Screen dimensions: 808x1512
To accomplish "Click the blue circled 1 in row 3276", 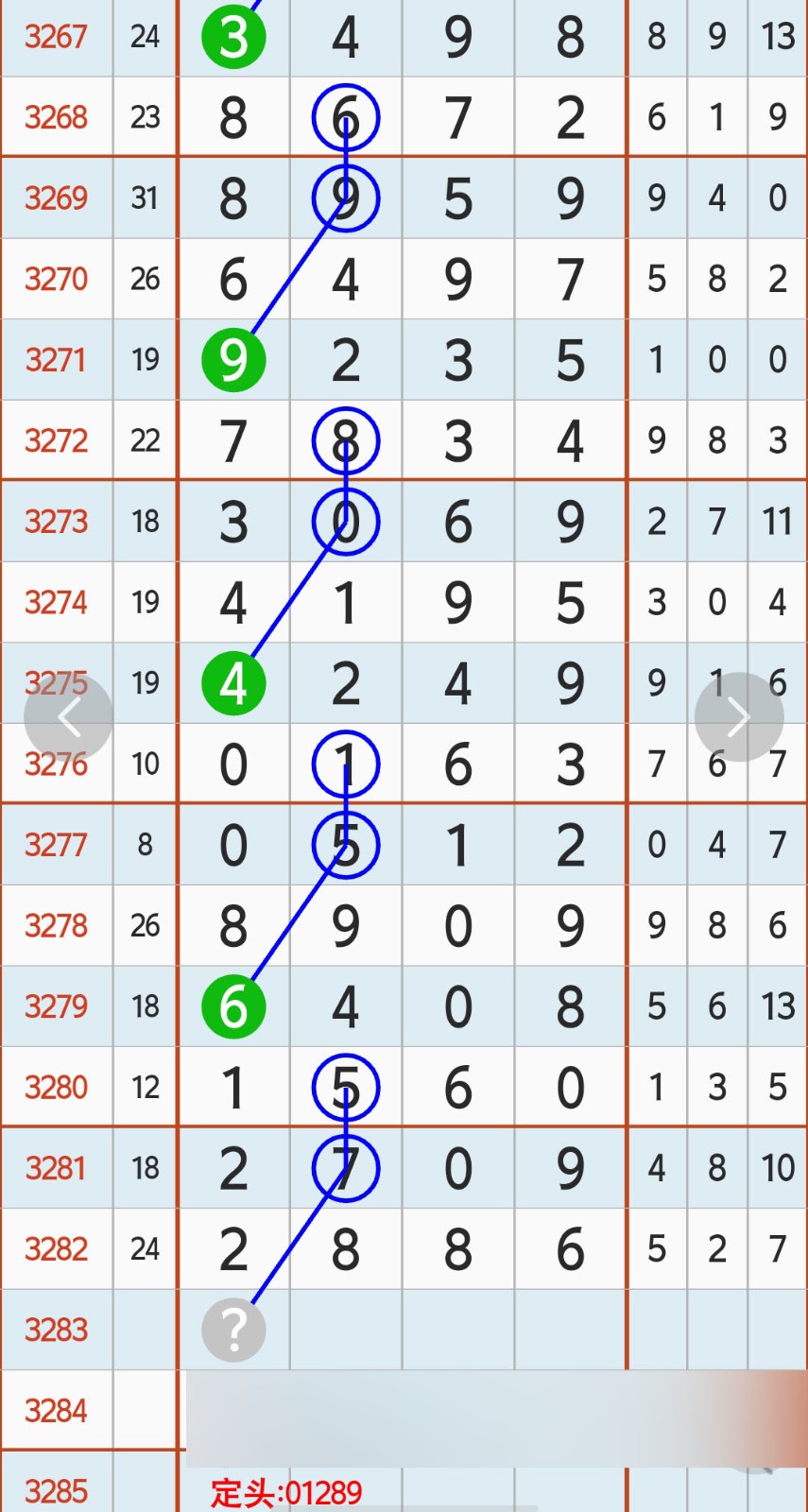I will click(346, 764).
